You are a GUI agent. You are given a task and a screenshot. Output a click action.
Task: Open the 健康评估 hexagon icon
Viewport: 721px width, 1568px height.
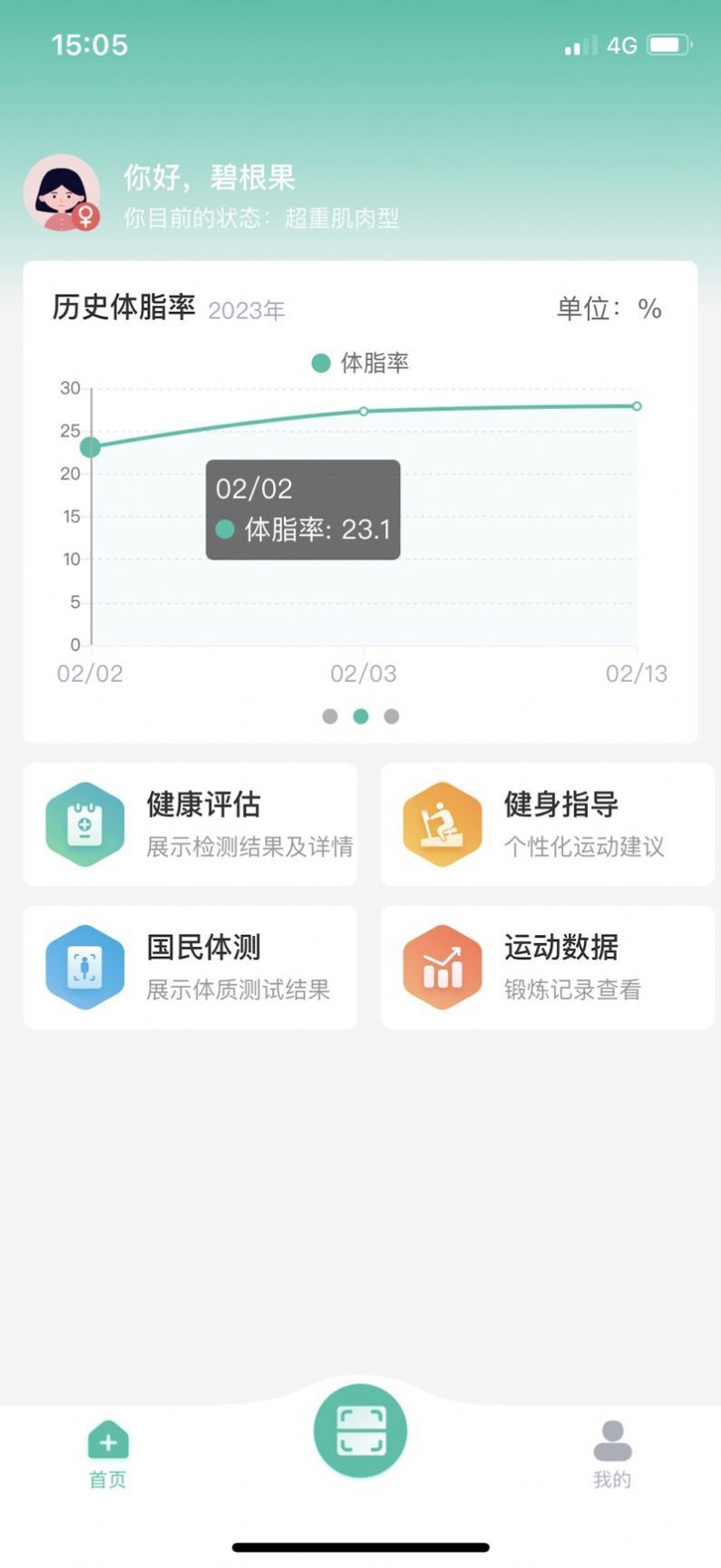coord(84,824)
